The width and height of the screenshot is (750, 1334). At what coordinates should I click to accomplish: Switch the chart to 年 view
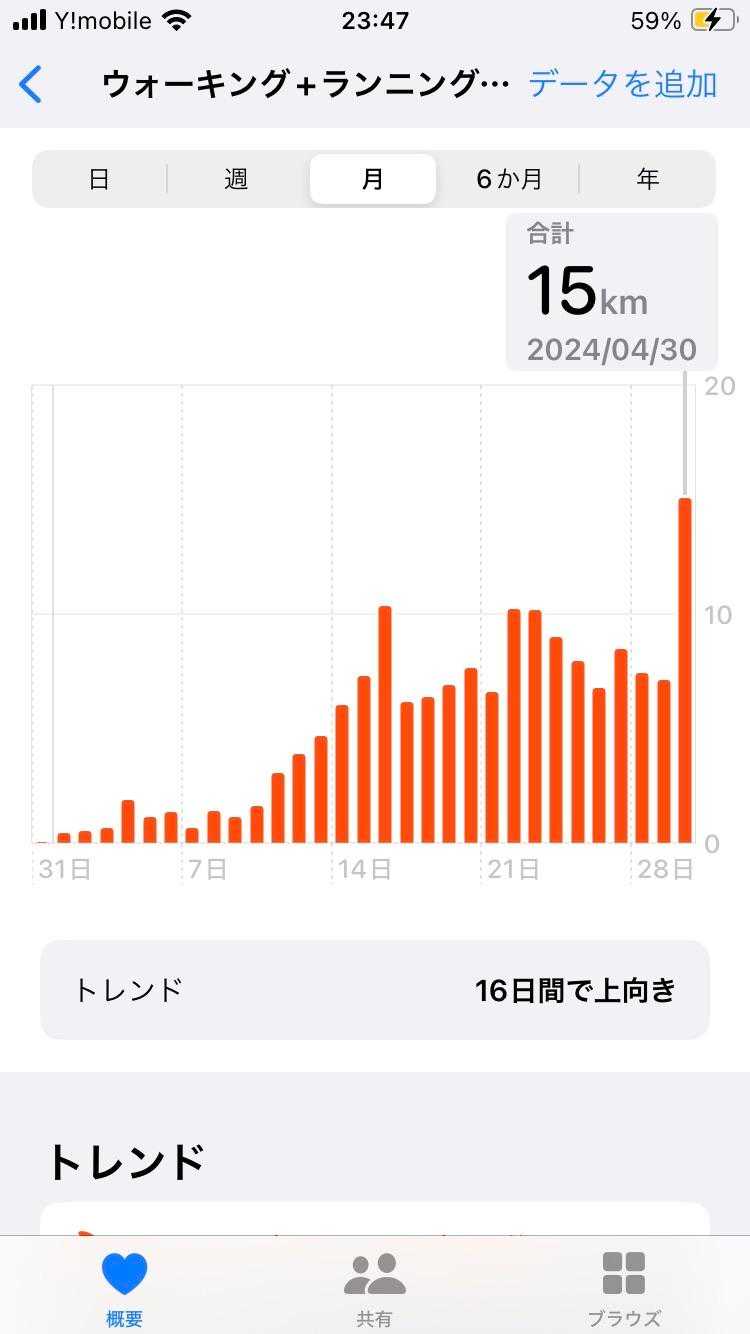point(647,180)
